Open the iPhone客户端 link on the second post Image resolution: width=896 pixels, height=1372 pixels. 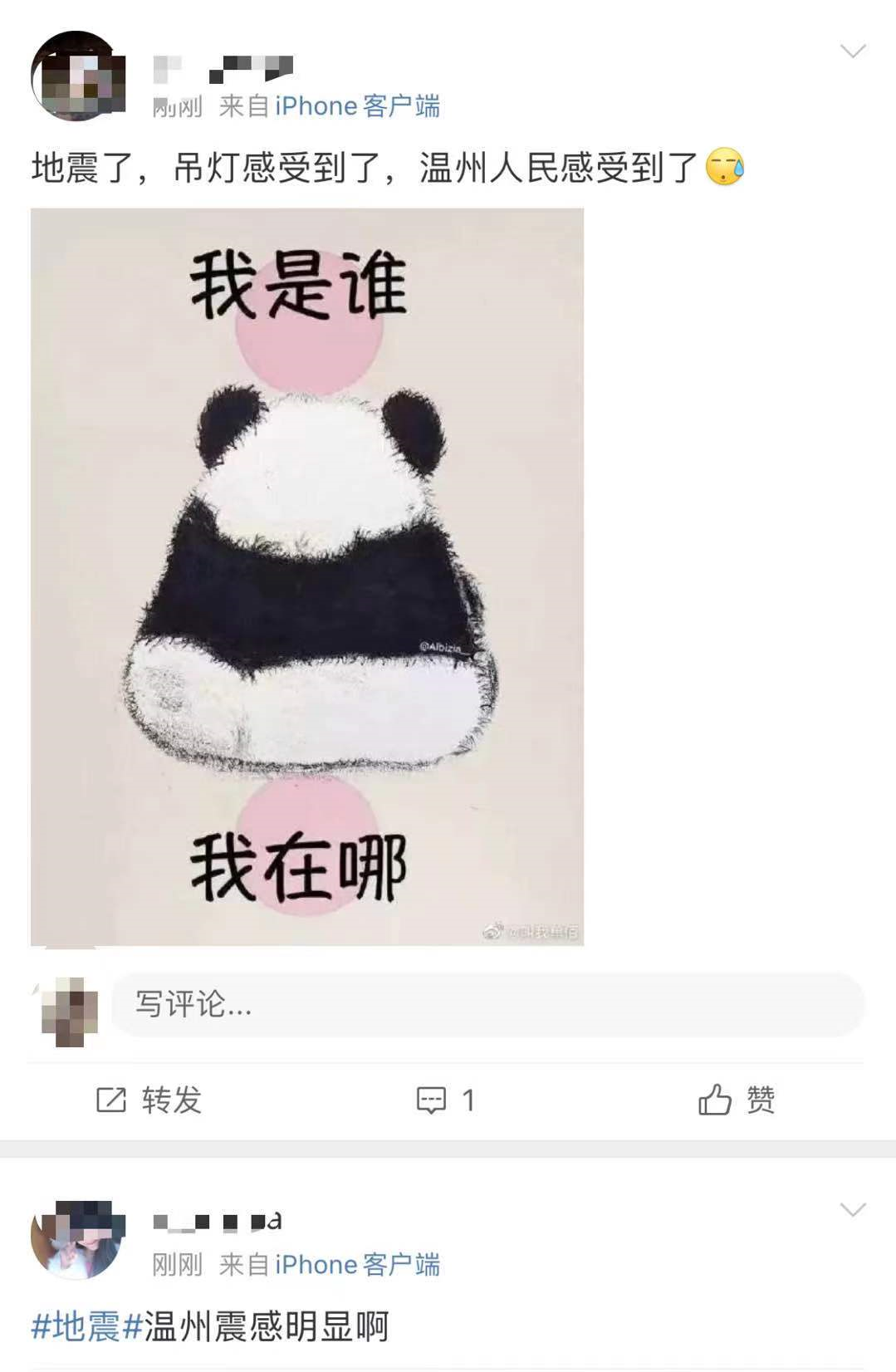click(357, 1265)
